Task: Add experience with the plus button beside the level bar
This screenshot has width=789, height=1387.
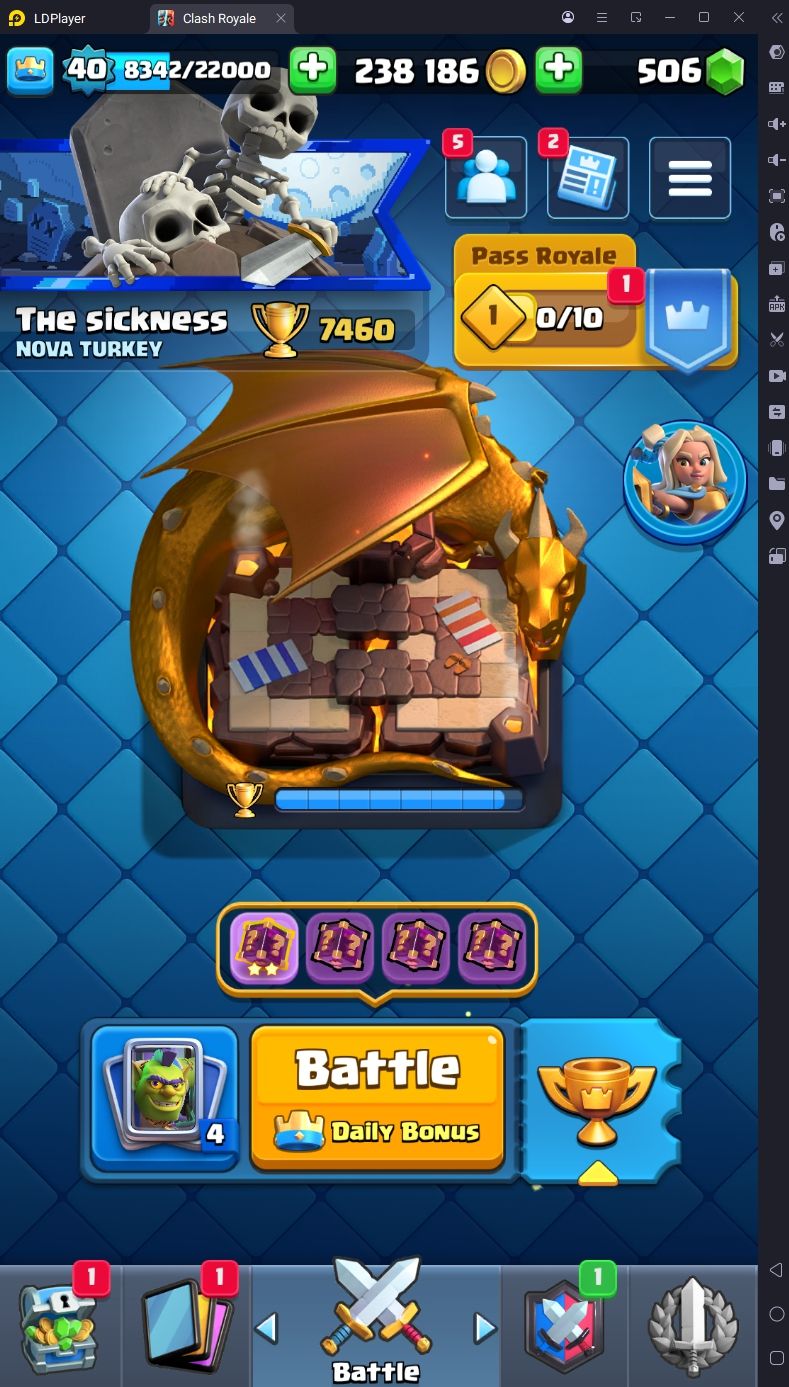Action: pos(313,70)
